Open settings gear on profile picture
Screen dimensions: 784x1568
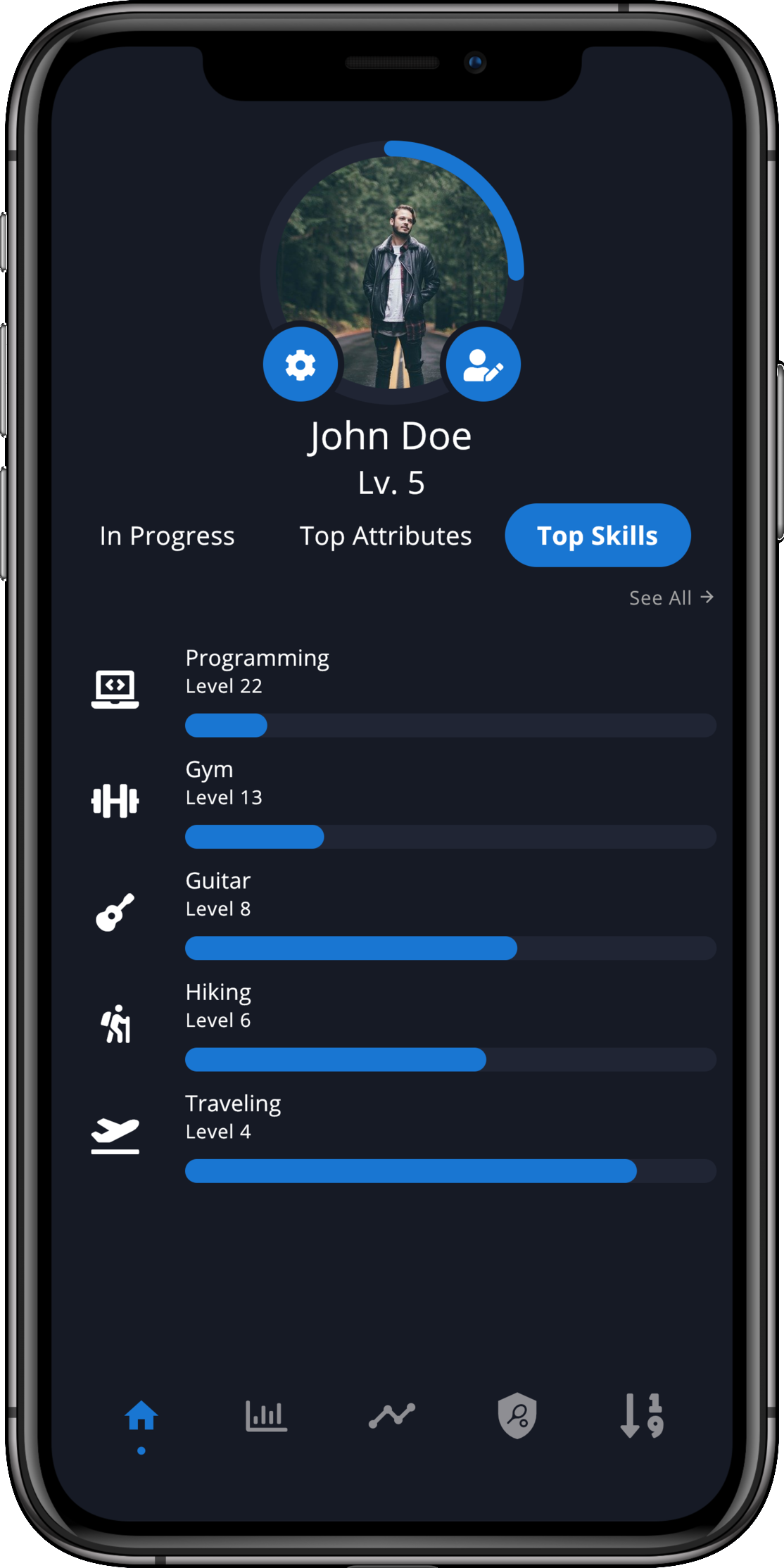coord(301,365)
